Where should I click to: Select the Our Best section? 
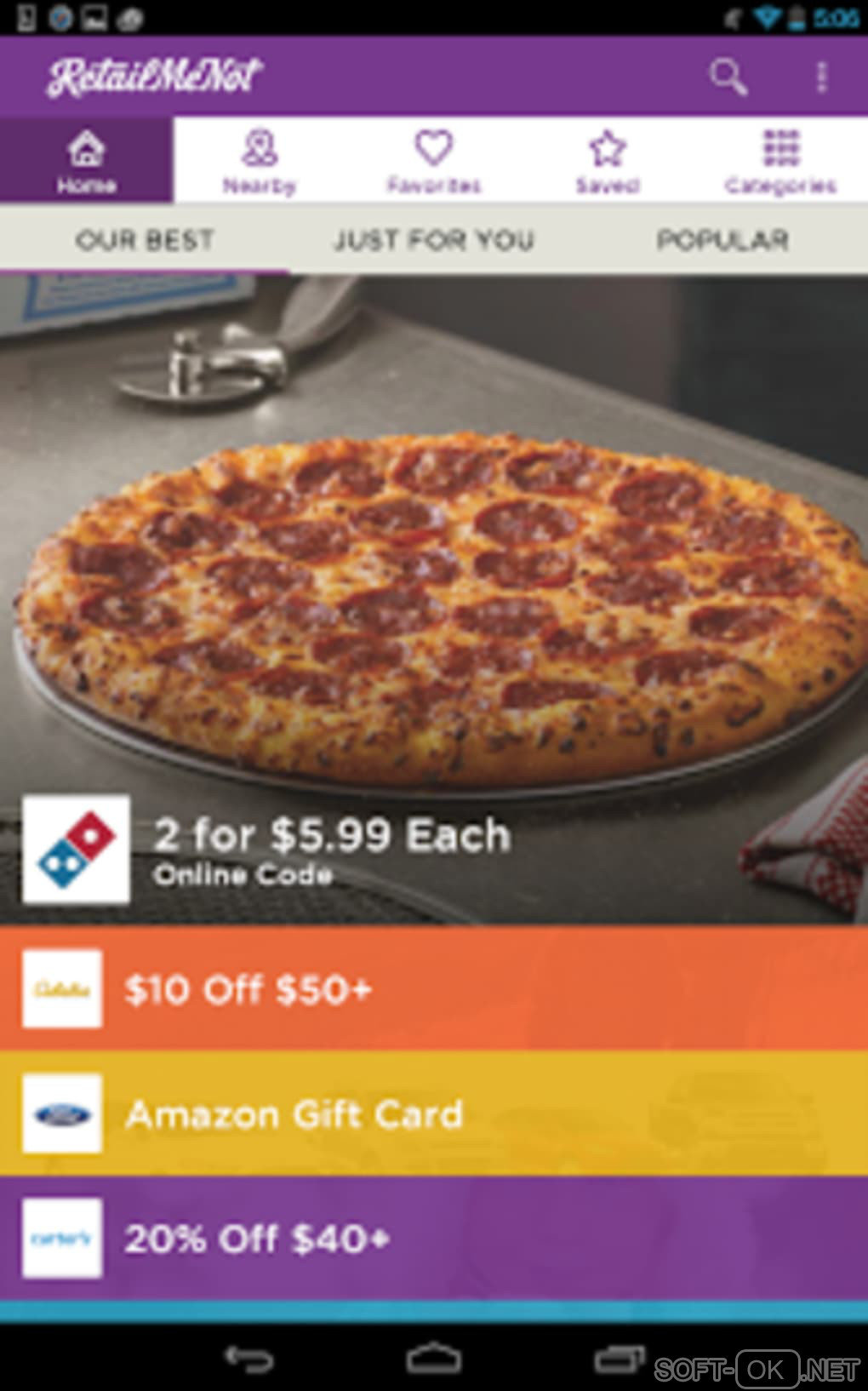145,240
